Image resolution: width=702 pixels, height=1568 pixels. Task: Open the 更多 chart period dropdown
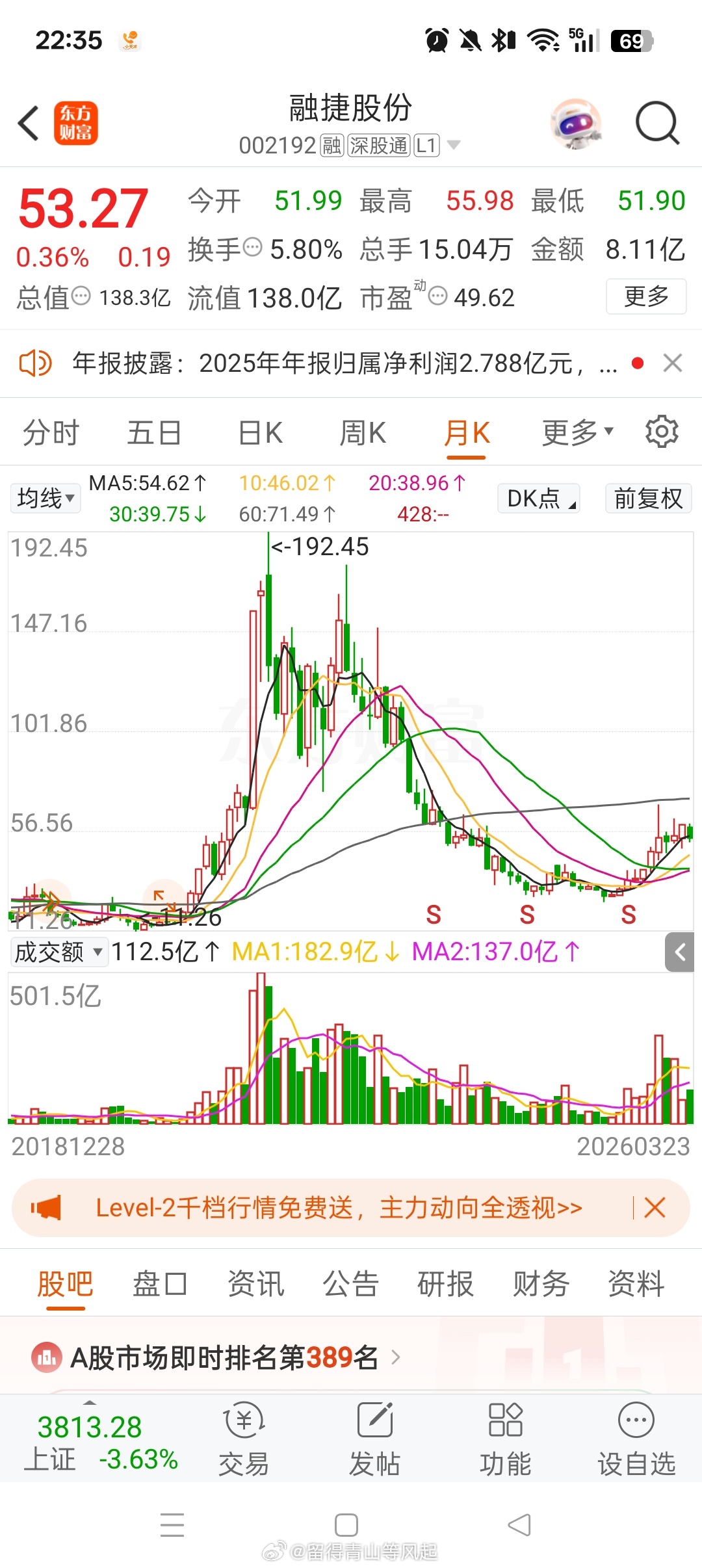[x=575, y=432]
